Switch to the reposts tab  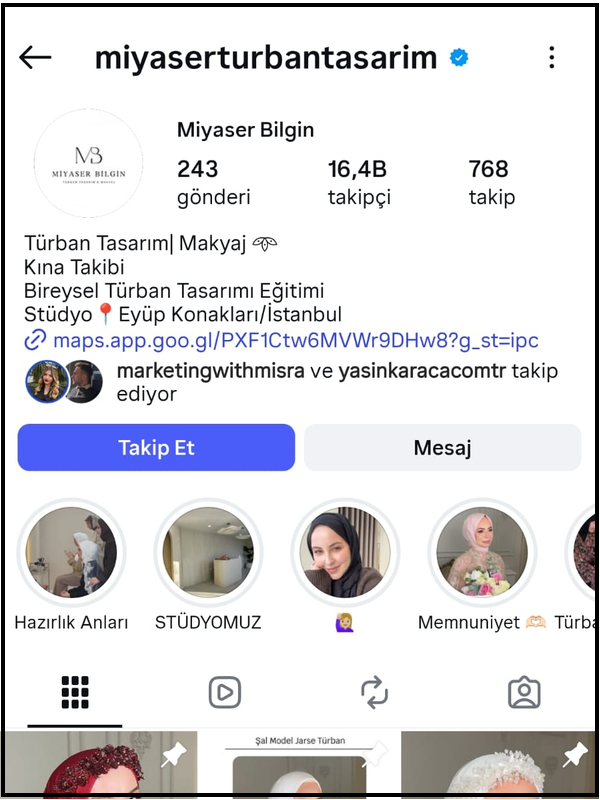click(x=374, y=692)
